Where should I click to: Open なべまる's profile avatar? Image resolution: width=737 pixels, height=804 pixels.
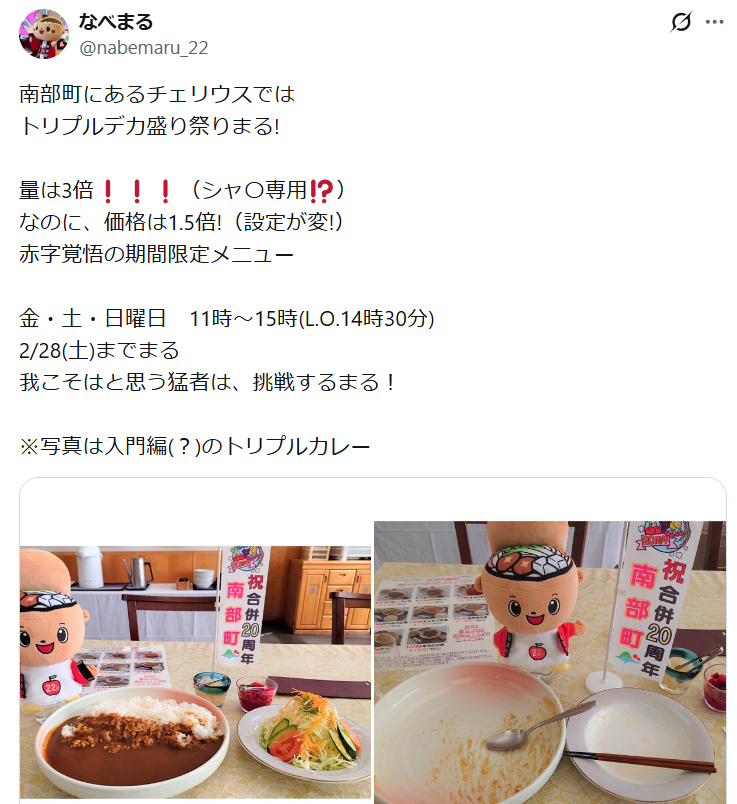43,34
